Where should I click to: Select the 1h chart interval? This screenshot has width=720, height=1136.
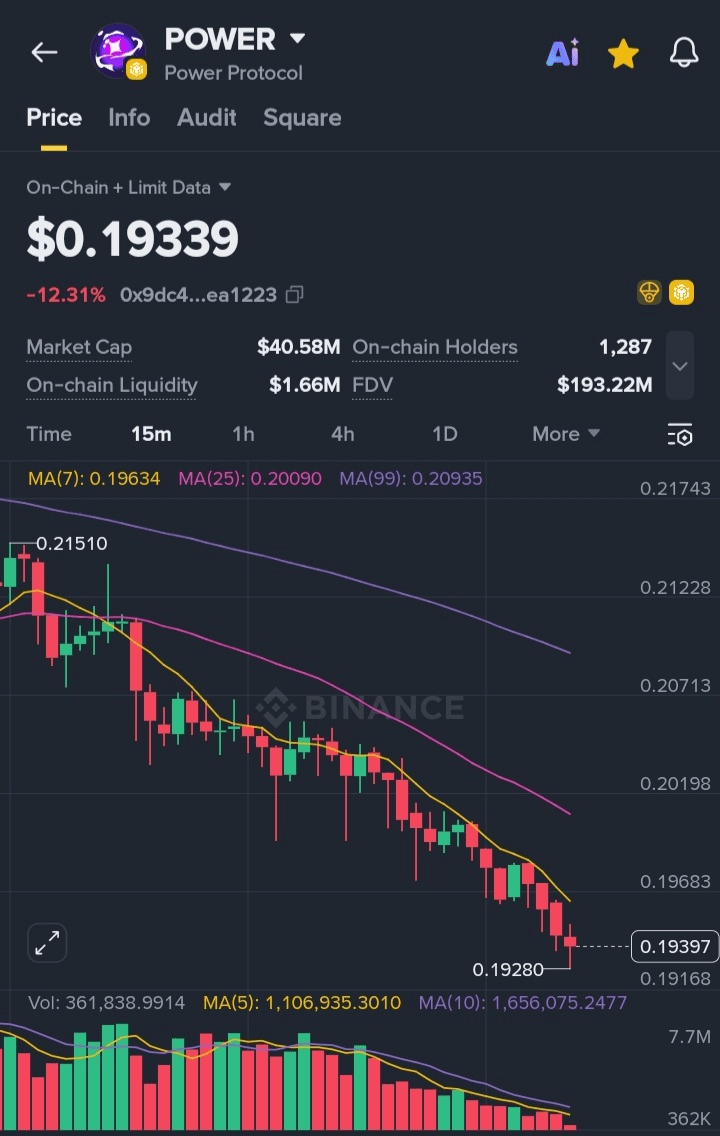point(243,434)
